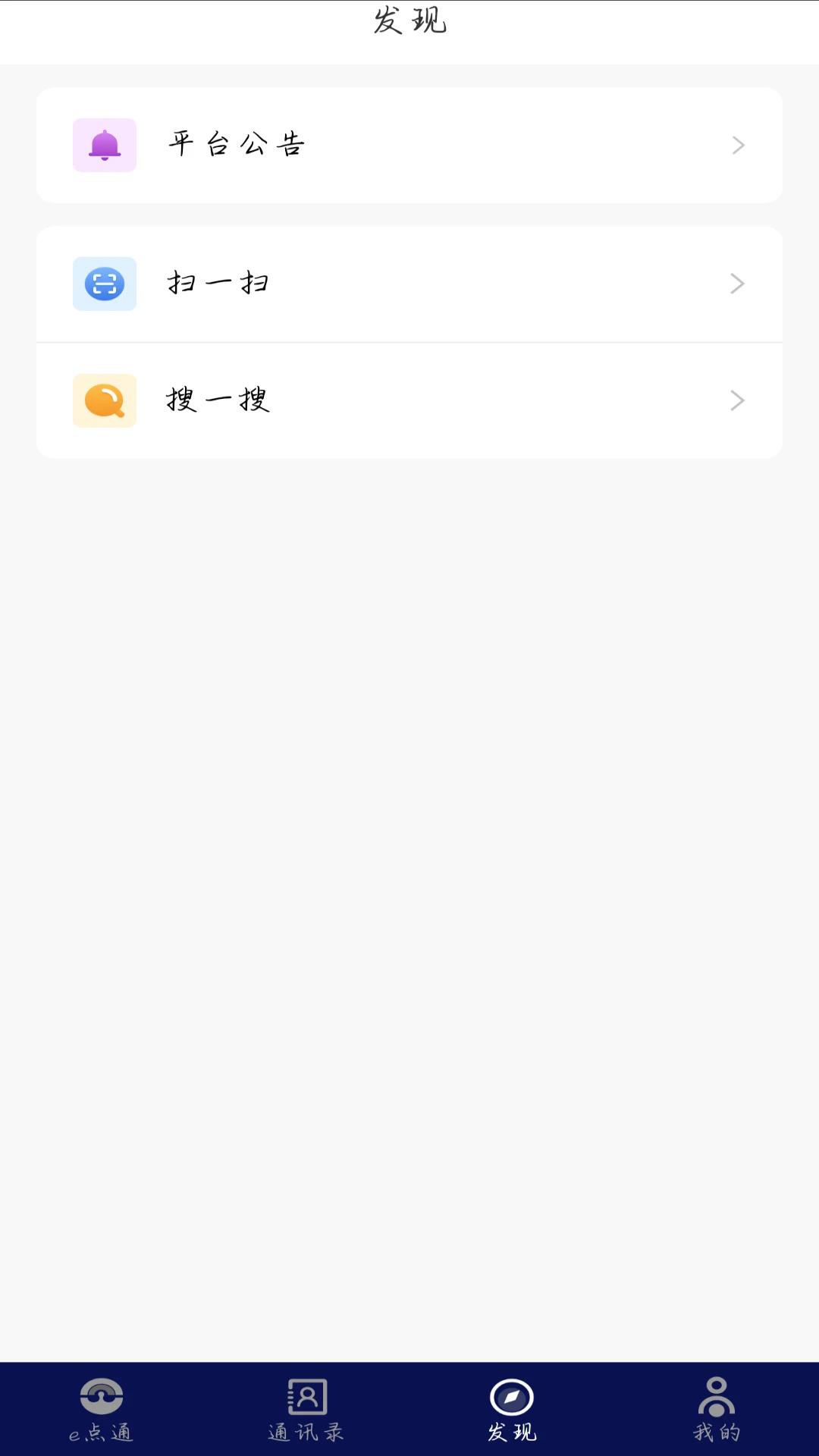Click the purple bell announcement icon
Screen dimensions: 819x1456
(104, 144)
